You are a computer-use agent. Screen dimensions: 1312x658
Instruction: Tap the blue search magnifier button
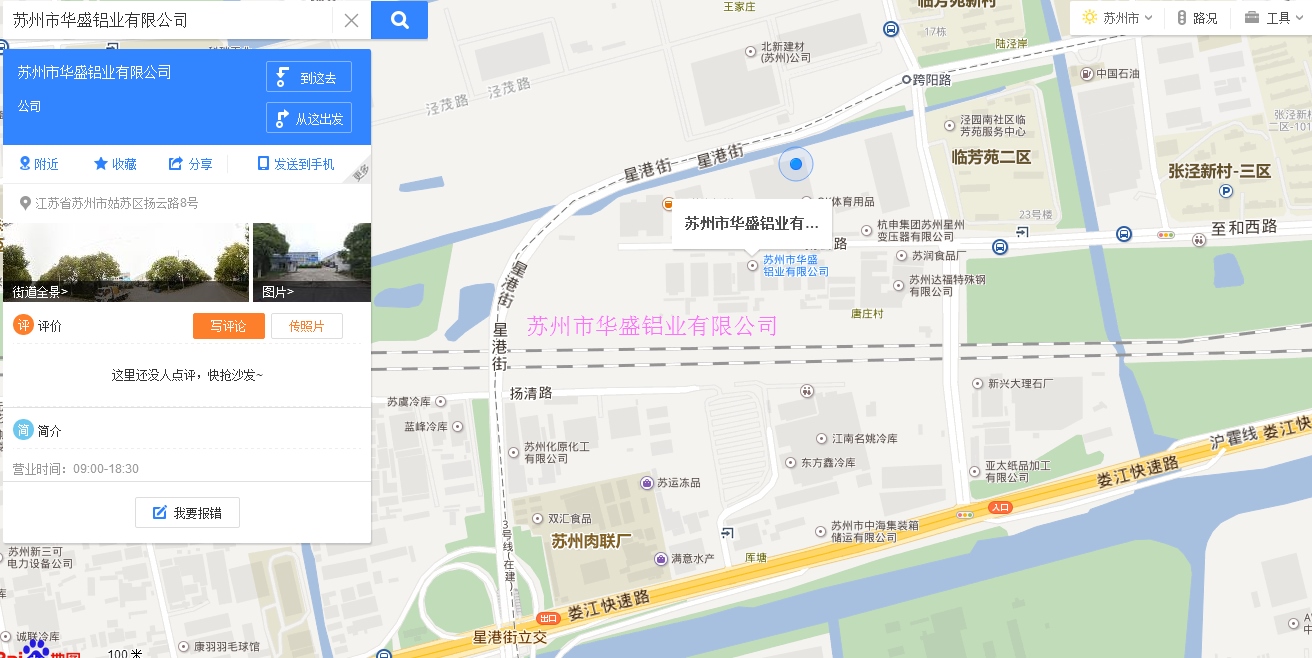(x=399, y=20)
